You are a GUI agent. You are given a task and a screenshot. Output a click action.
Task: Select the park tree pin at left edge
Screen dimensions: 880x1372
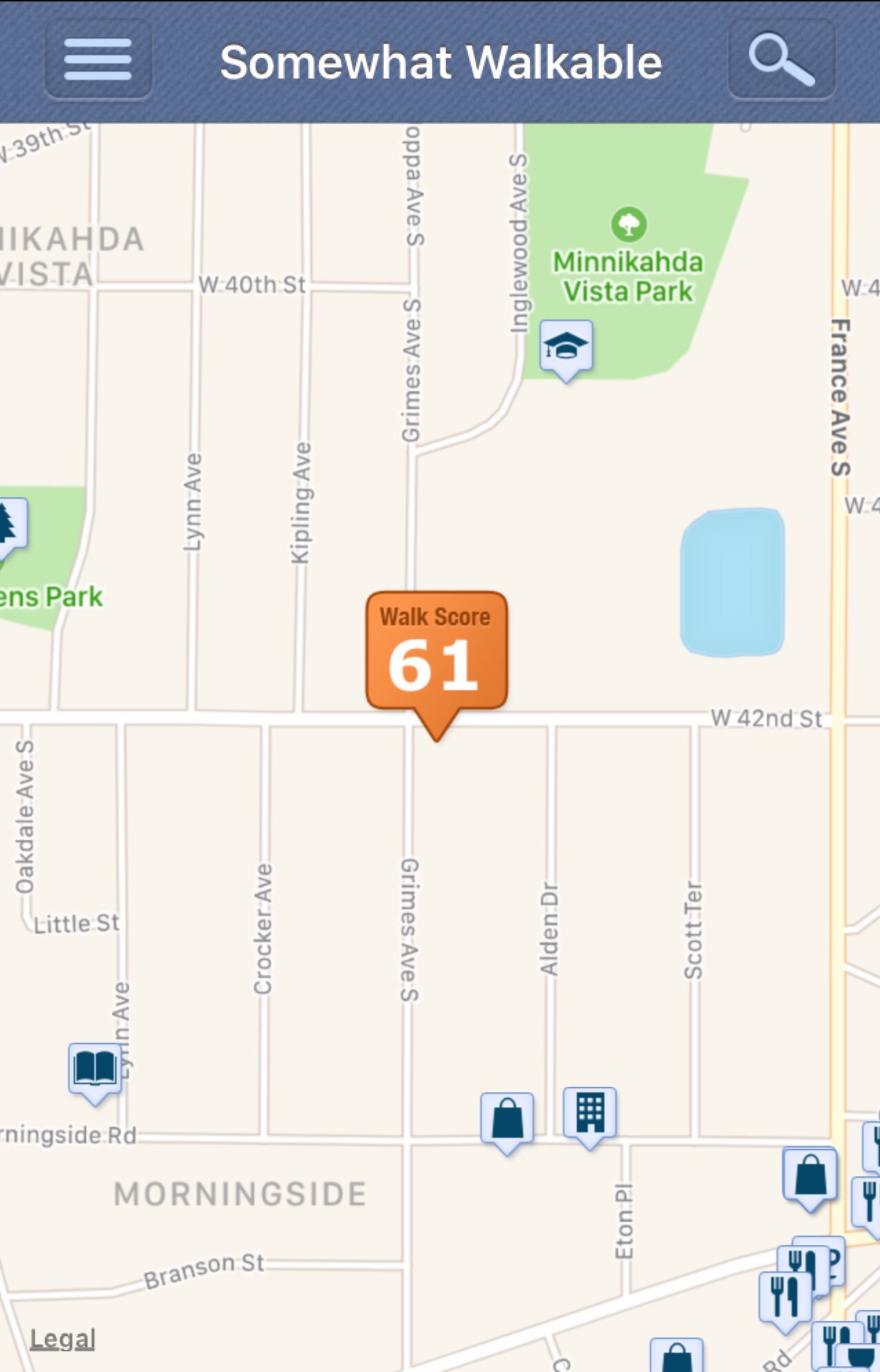[10, 525]
